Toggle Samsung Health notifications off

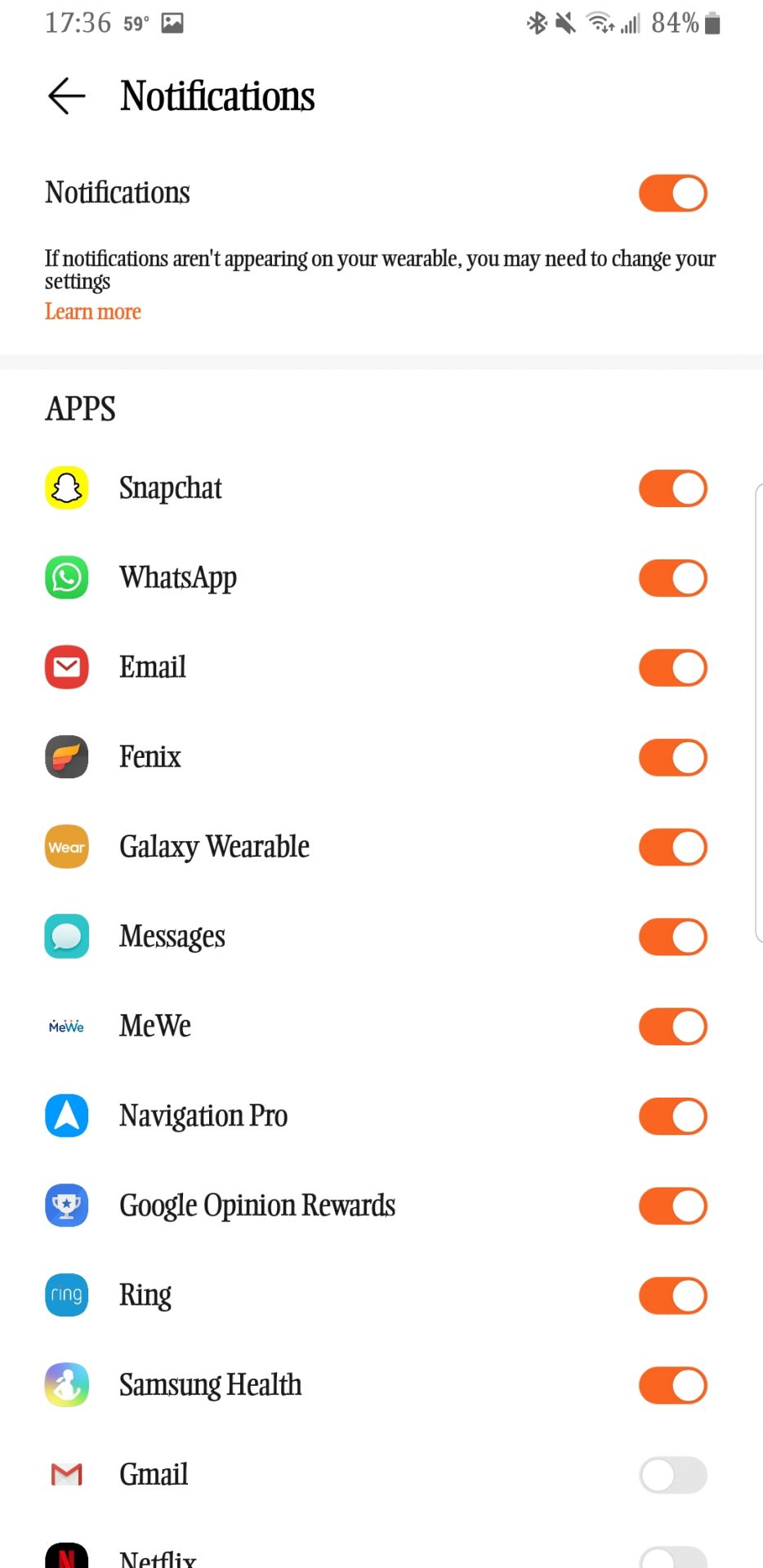673,1386
